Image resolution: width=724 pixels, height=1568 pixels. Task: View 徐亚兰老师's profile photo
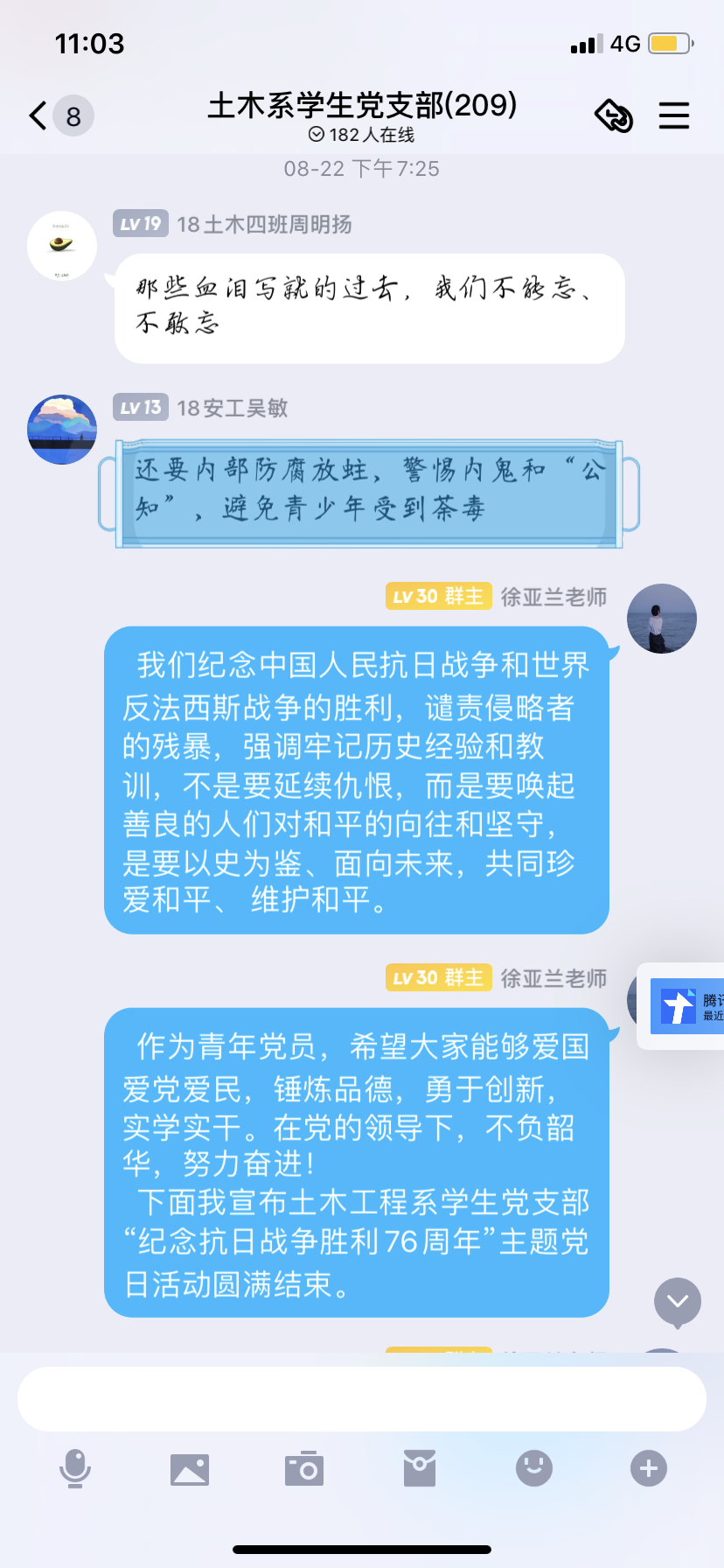coord(662,619)
